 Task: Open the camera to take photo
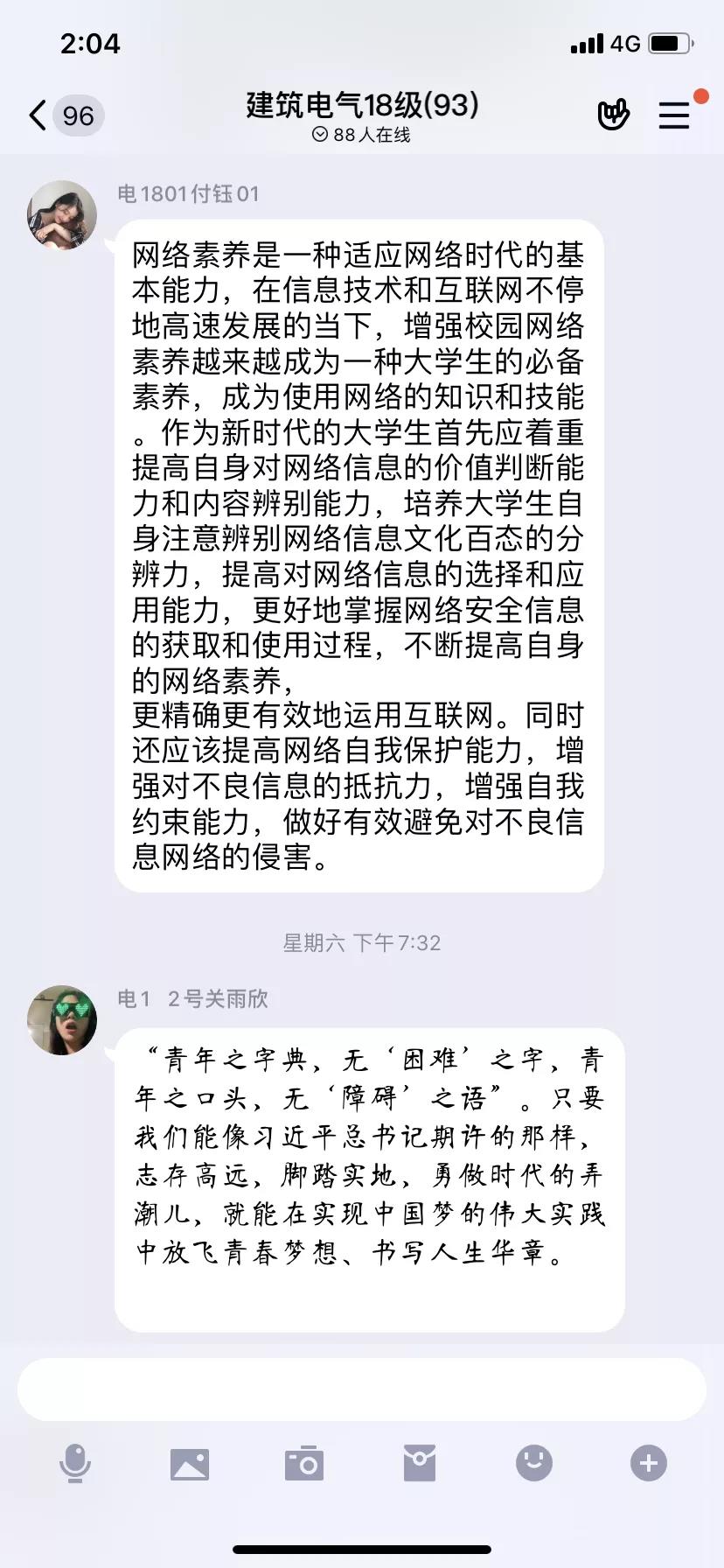(304, 1463)
